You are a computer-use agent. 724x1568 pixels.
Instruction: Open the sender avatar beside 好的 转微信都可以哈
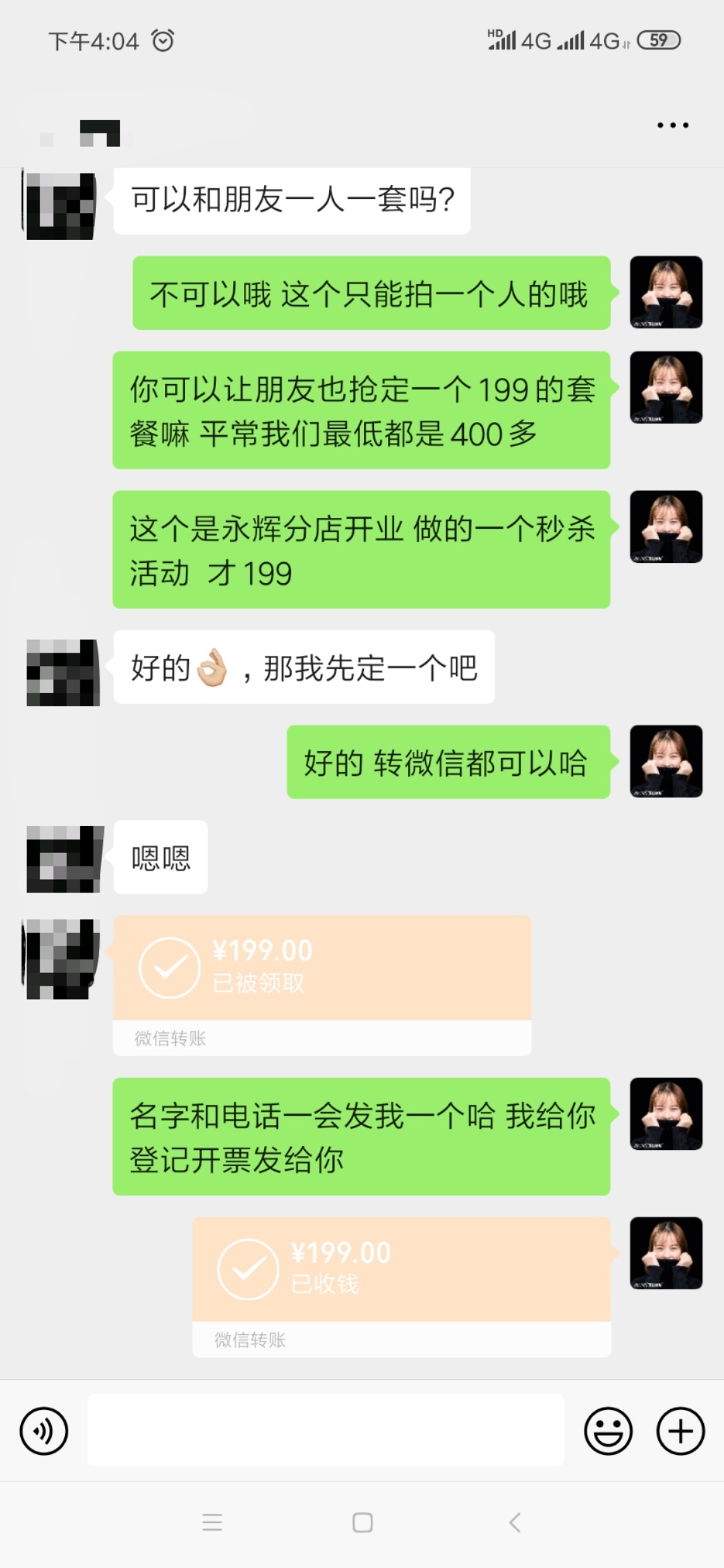click(666, 761)
